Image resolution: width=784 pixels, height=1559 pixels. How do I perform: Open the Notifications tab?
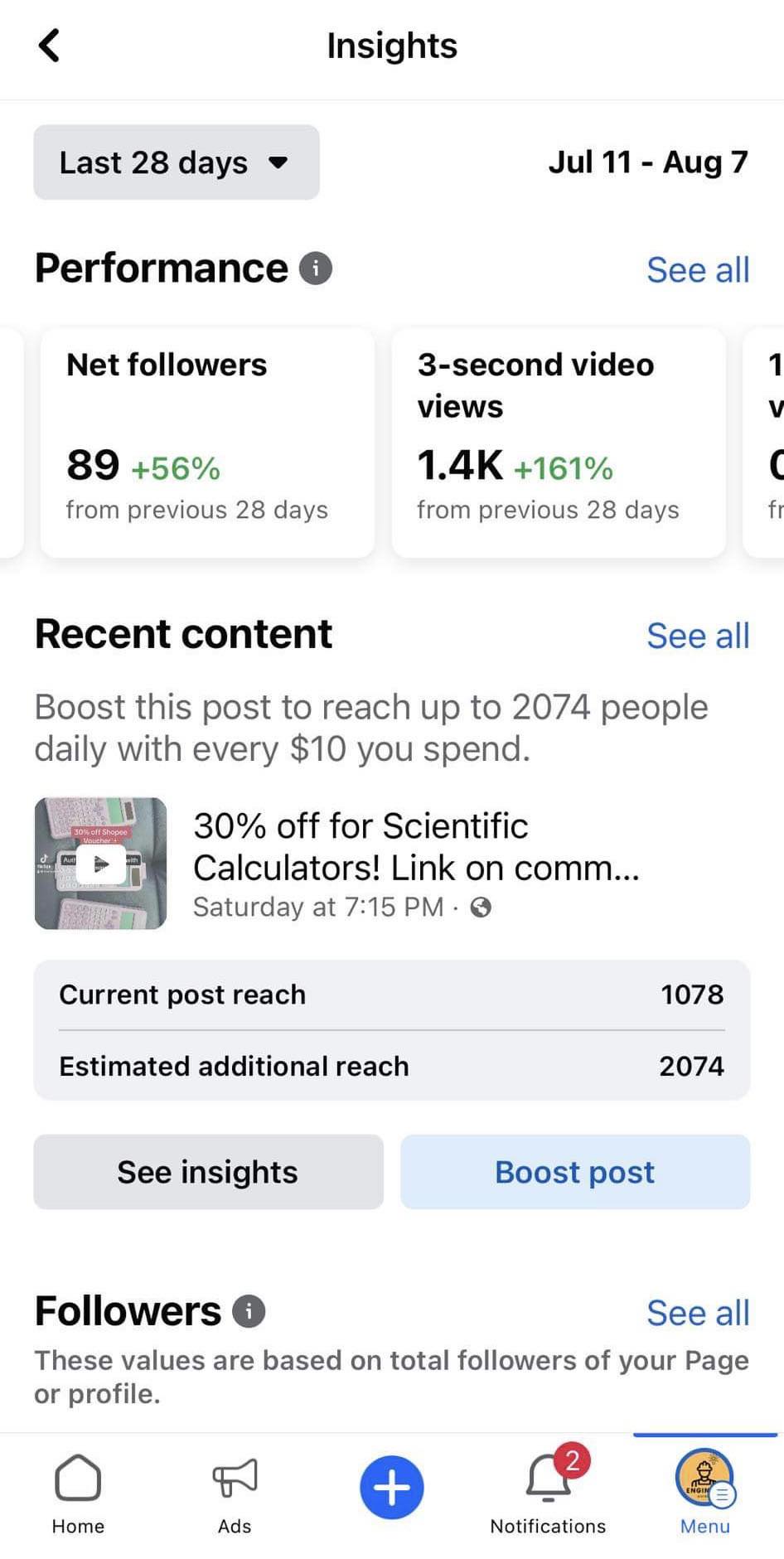click(x=548, y=1493)
